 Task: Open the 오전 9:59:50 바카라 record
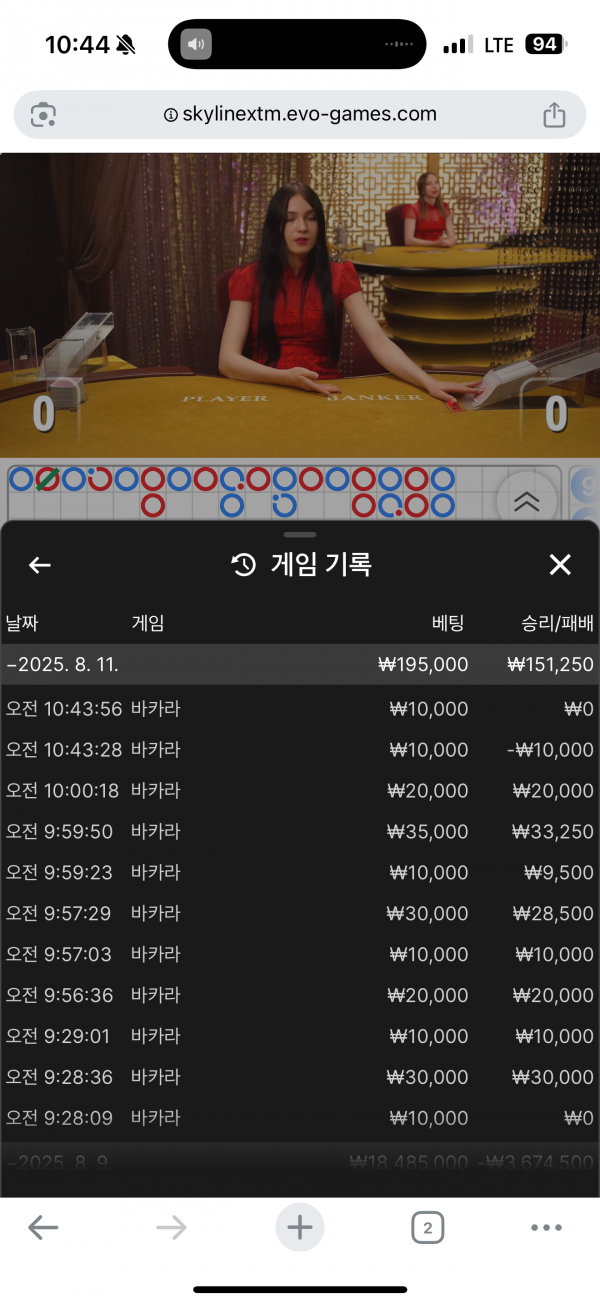pyautogui.click(x=300, y=832)
